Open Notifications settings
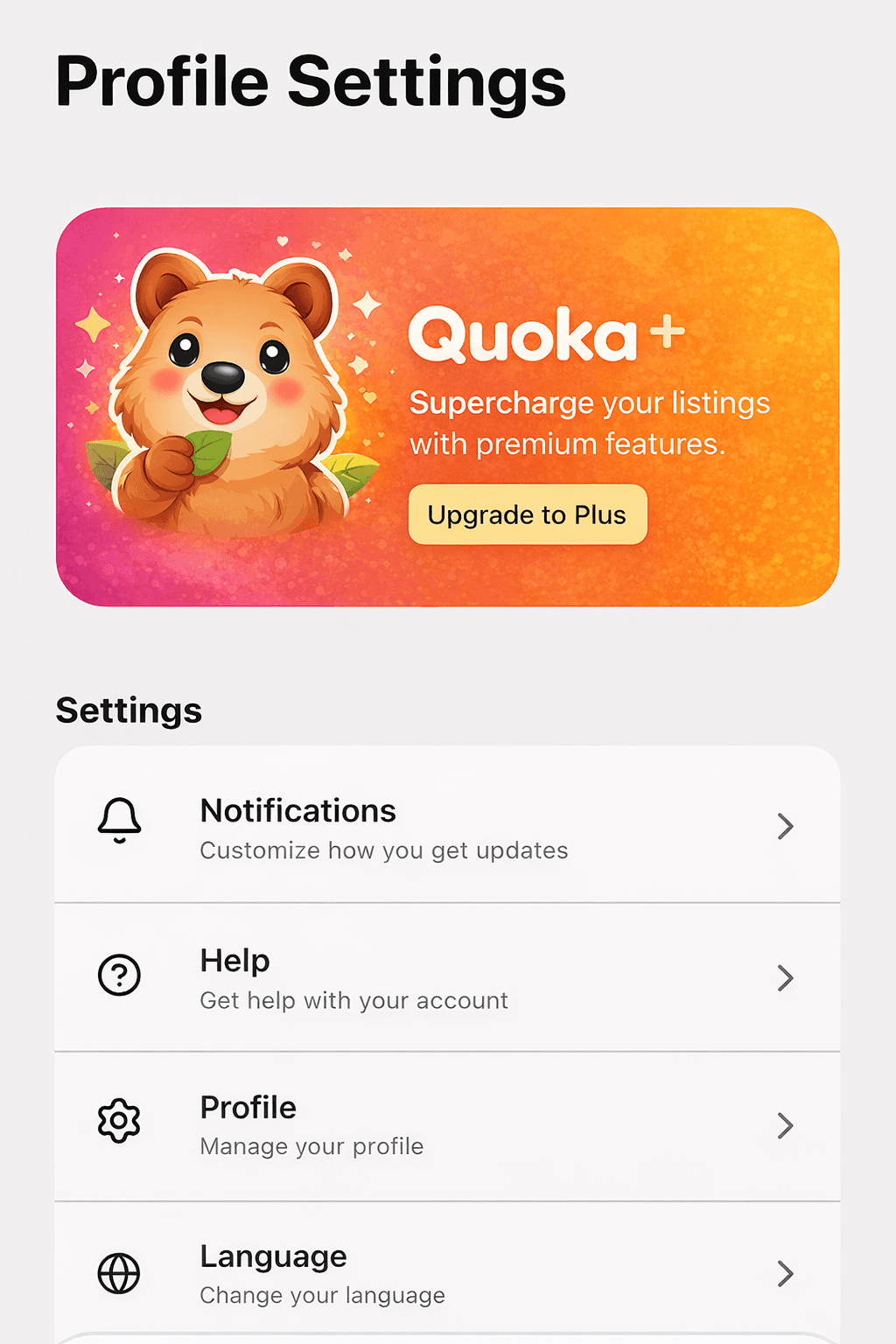This screenshot has width=896, height=1344. [x=447, y=826]
